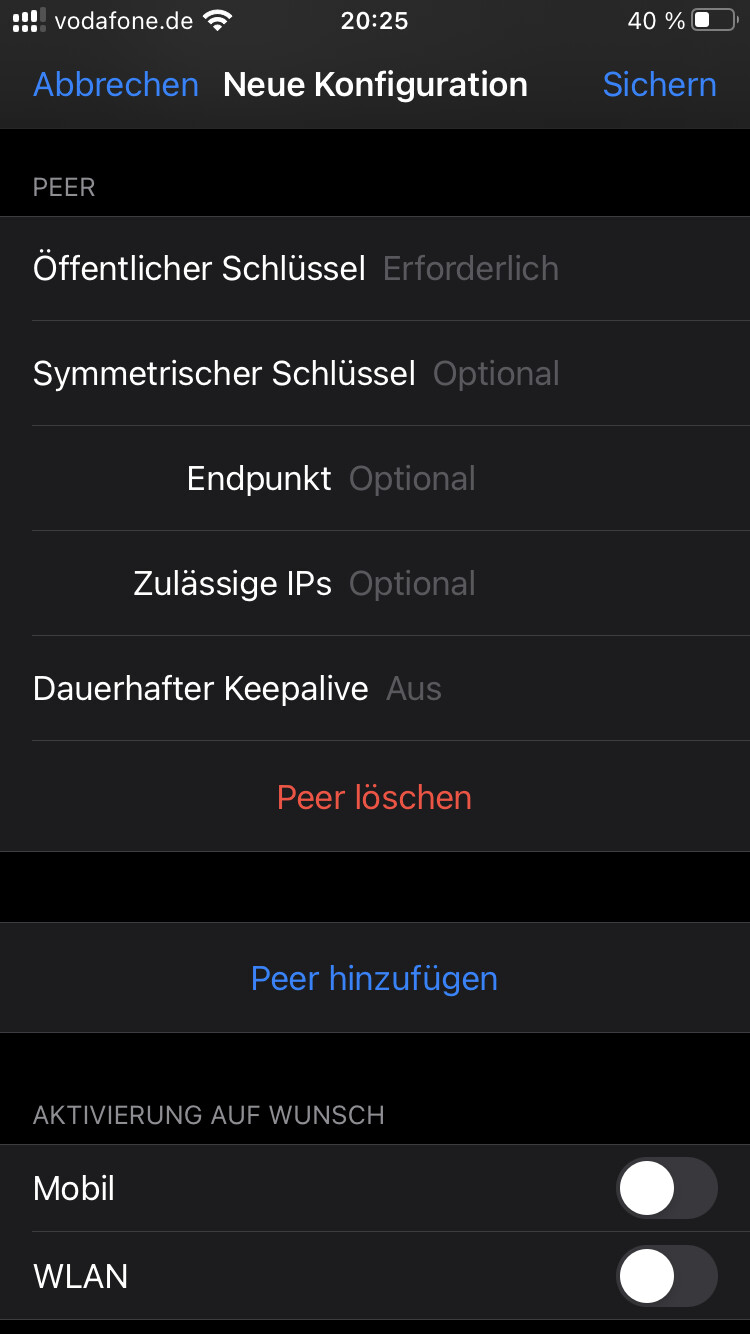This screenshot has height=1334, width=750.
Task: Tap Sichern to save the configuration
Action: point(659,85)
